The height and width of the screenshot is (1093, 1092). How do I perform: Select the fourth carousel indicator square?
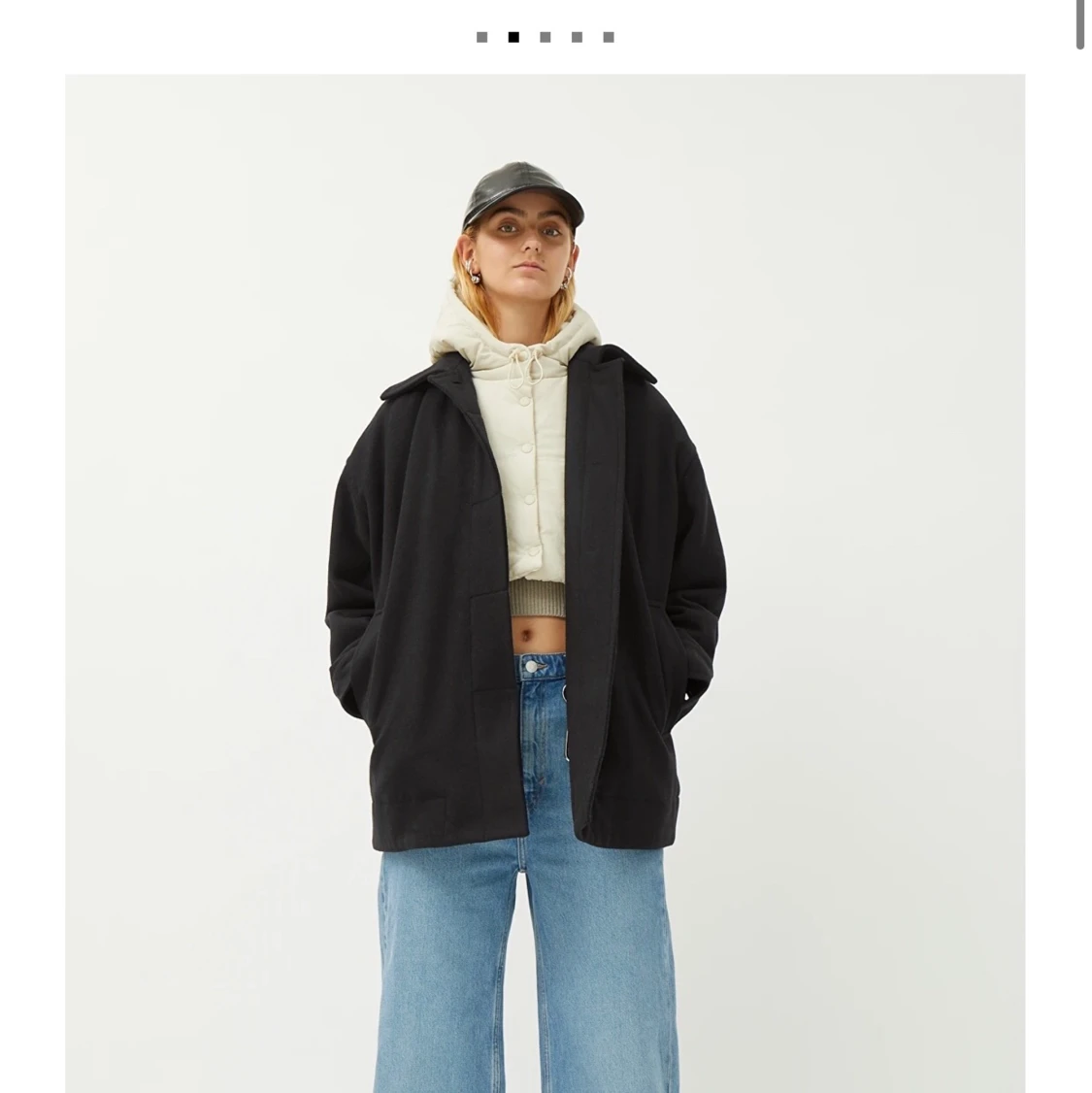[x=576, y=36]
